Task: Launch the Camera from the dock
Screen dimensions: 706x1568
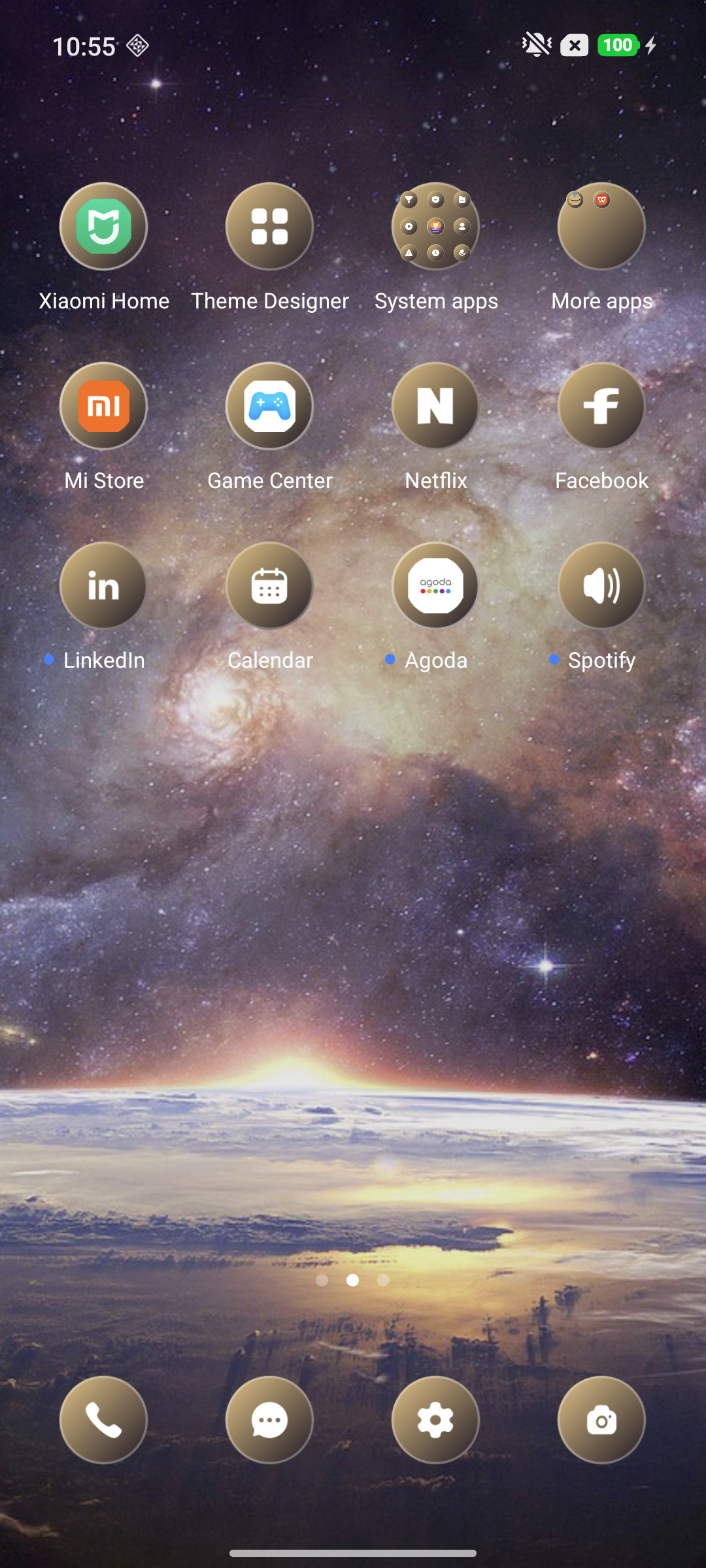Action: coord(601,1420)
